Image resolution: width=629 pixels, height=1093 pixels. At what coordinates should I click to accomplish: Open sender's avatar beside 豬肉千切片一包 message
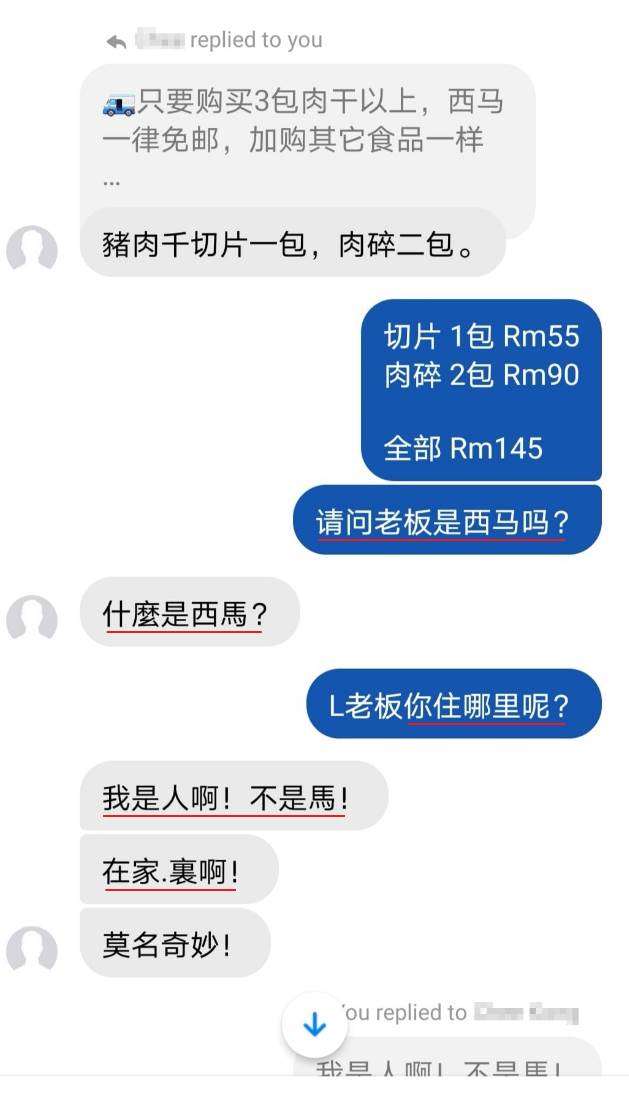[32, 249]
